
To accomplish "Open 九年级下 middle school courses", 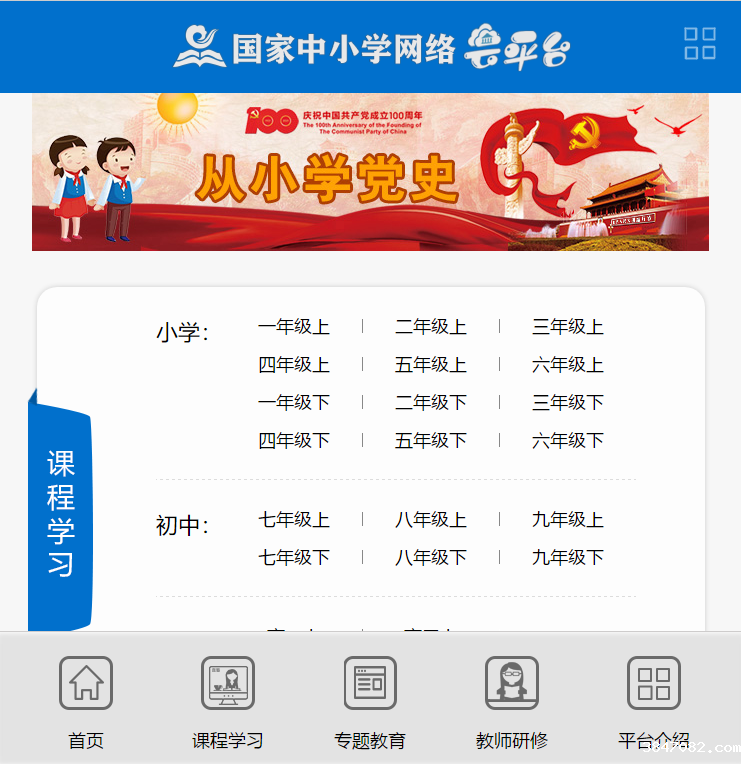I will [x=567, y=558].
